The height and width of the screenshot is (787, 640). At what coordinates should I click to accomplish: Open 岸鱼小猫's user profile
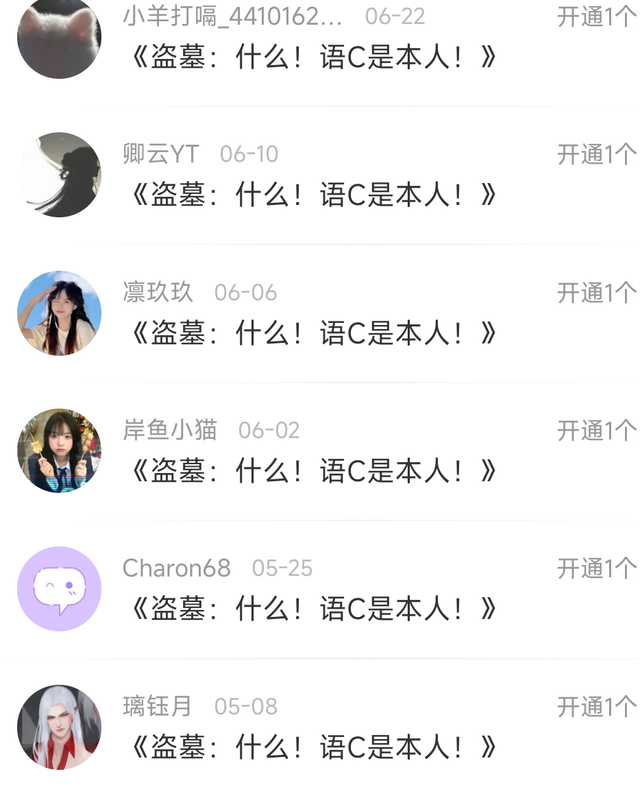pos(59,451)
